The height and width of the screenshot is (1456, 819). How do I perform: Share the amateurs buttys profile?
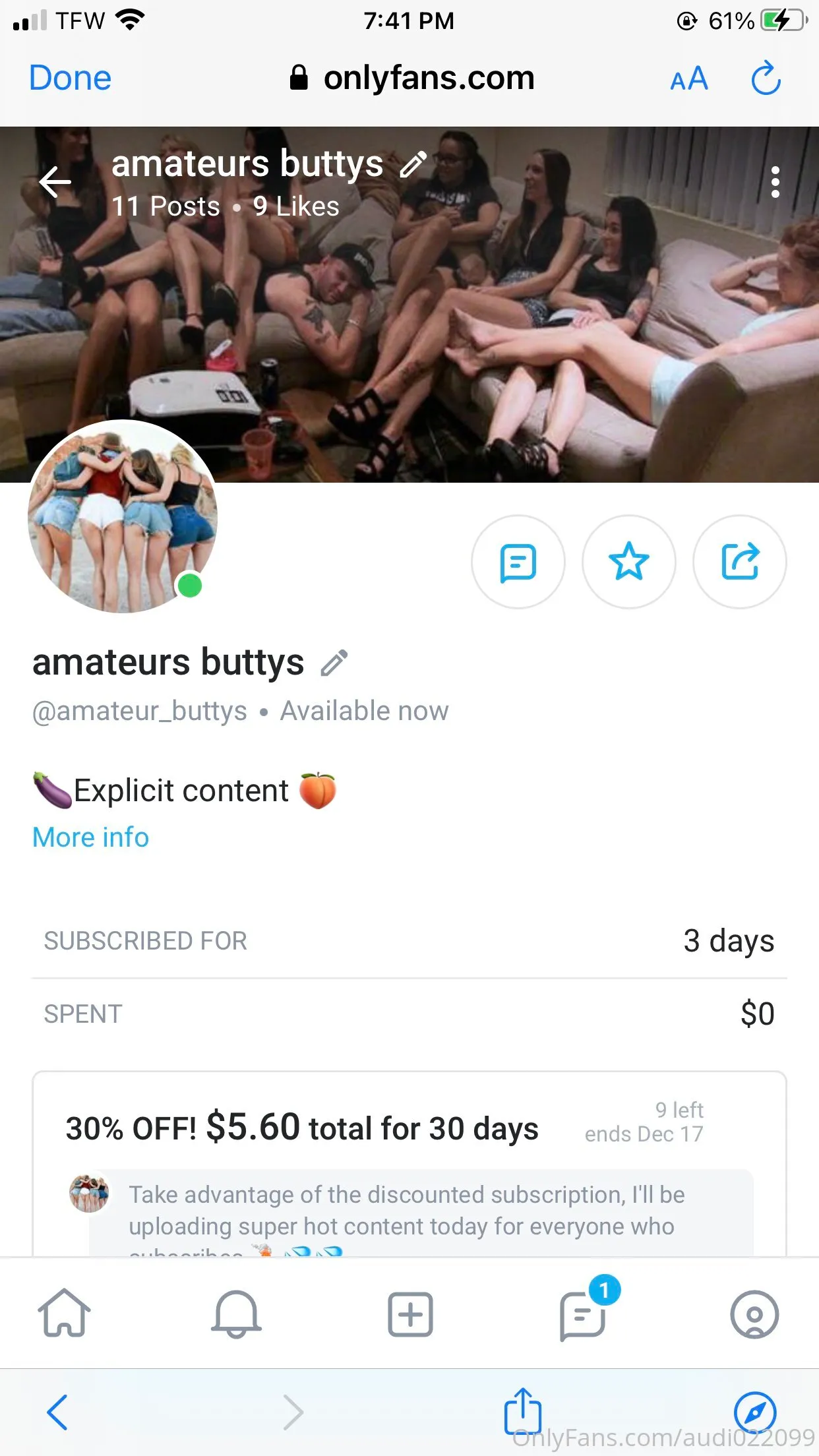(740, 561)
